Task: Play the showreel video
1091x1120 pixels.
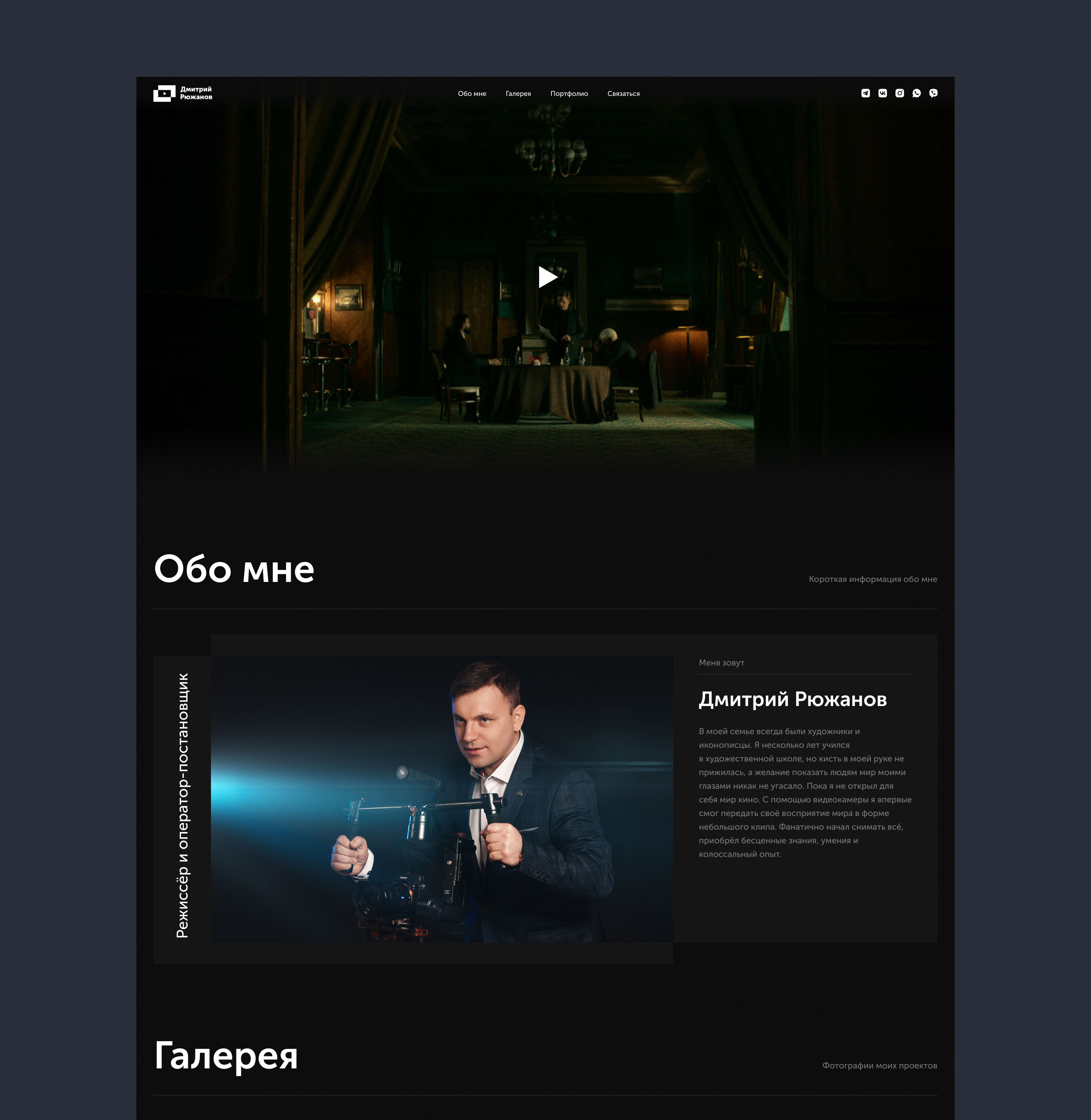Action: (548, 277)
